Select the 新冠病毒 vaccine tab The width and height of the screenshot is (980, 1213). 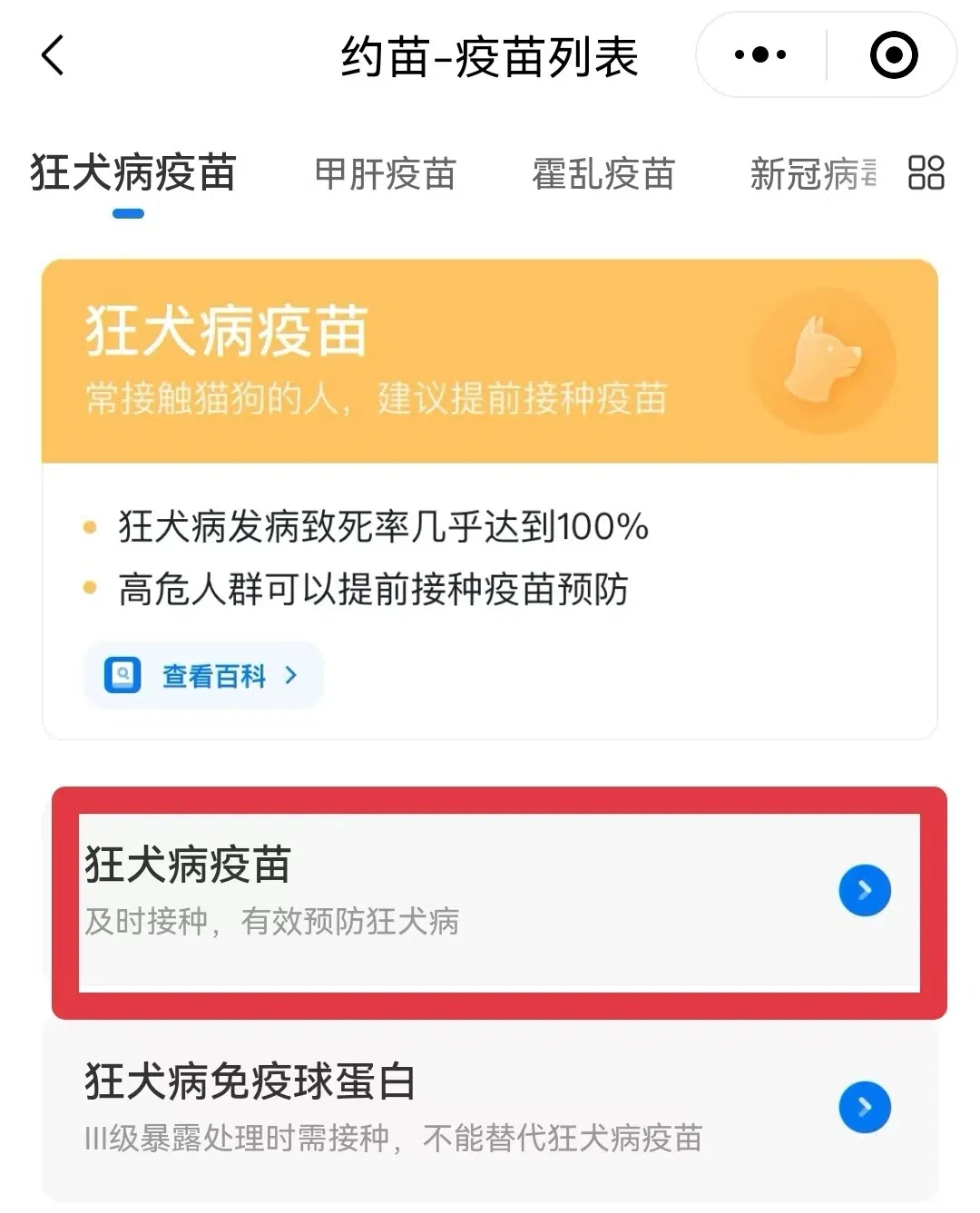coord(813,173)
